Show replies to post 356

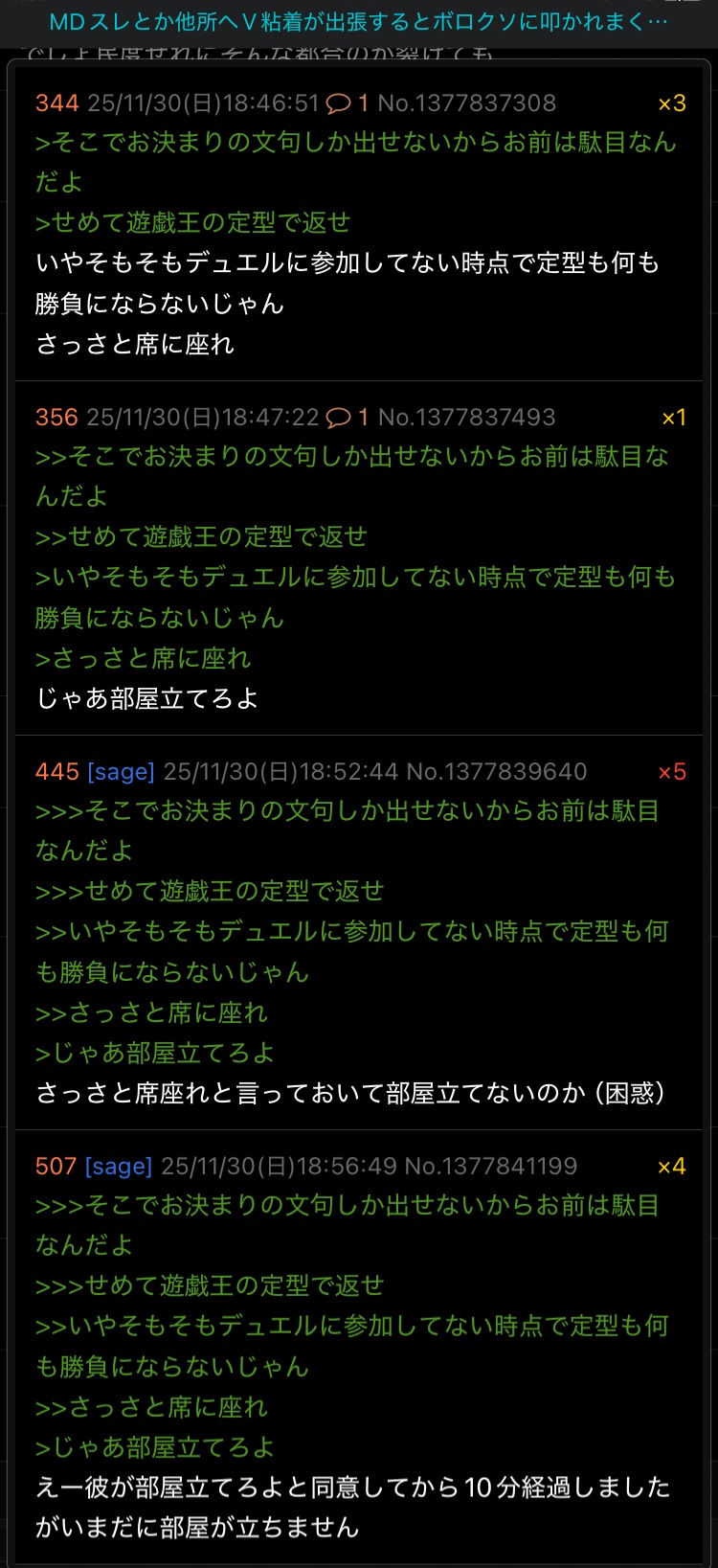coord(348,418)
